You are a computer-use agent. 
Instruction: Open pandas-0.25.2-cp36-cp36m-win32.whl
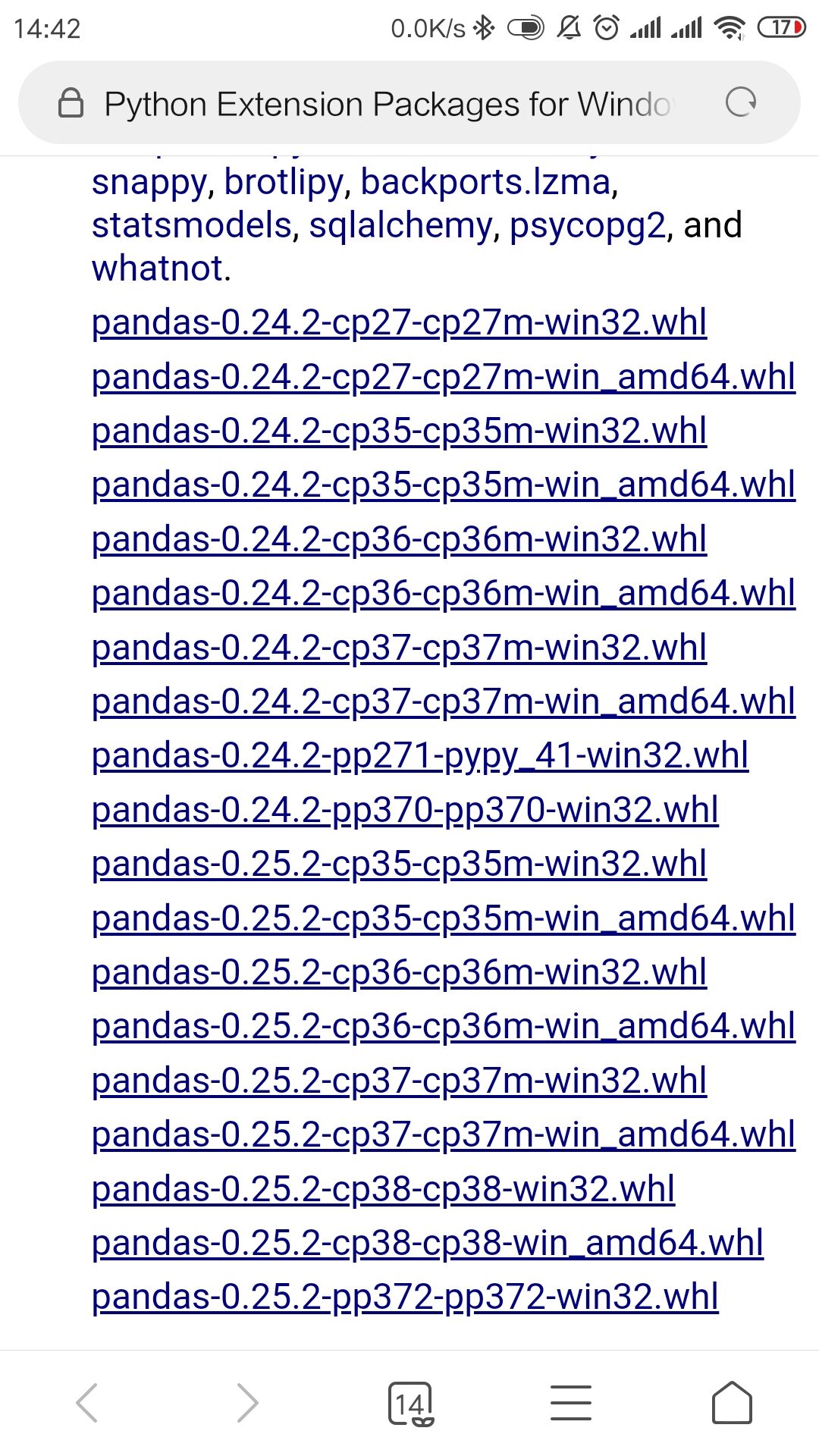tap(398, 971)
